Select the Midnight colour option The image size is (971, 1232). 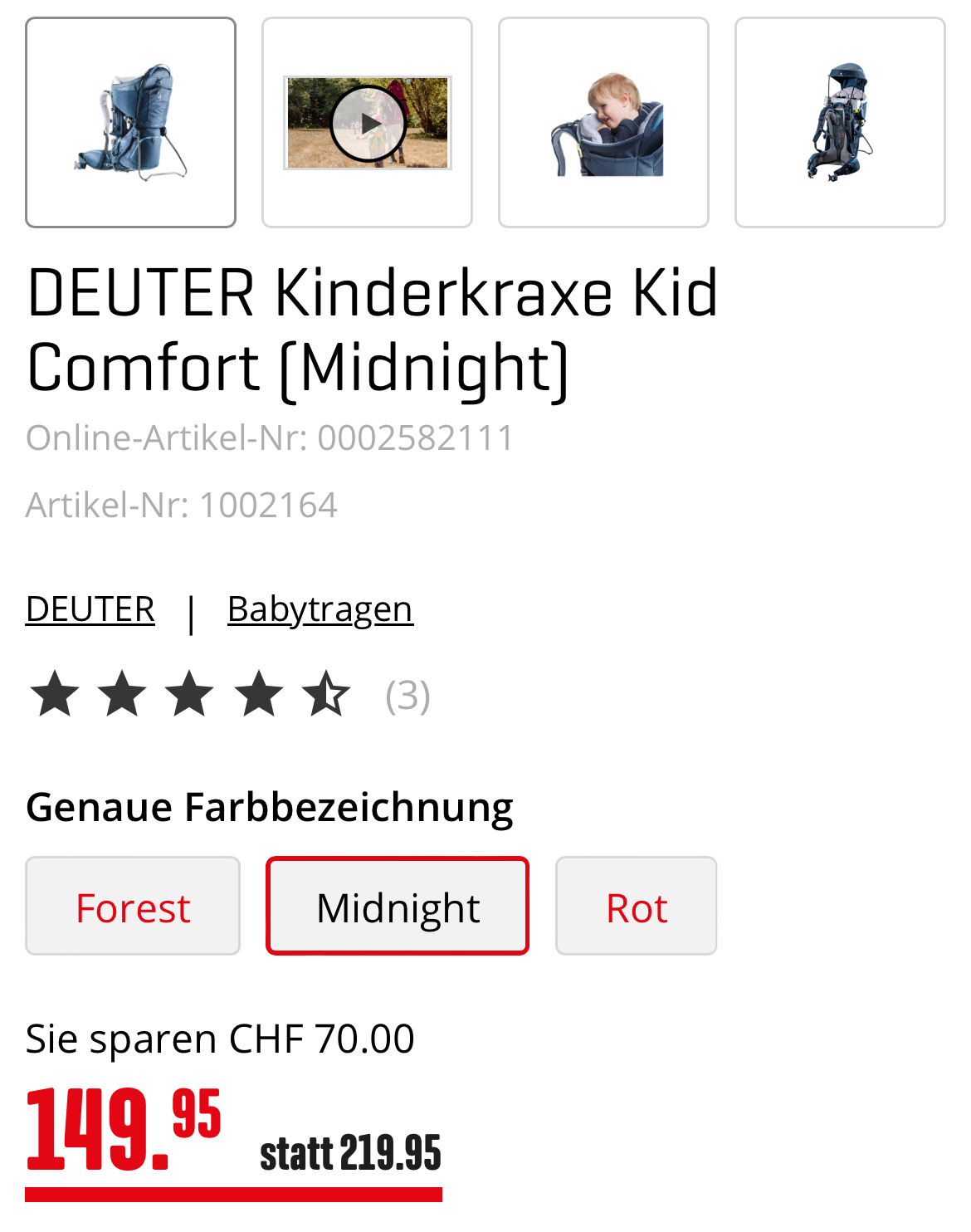pos(398,907)
